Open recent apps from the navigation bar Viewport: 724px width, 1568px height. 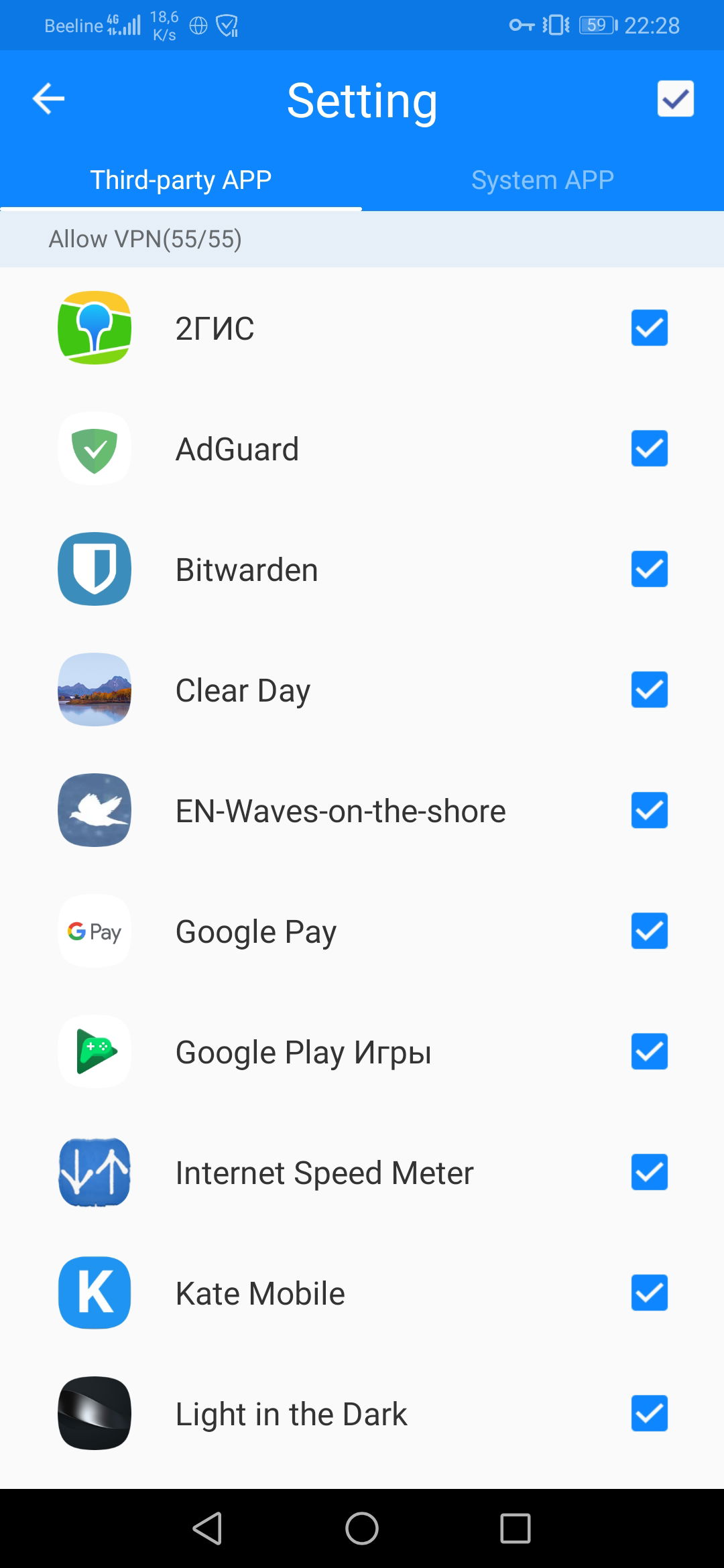point(515,1528)
